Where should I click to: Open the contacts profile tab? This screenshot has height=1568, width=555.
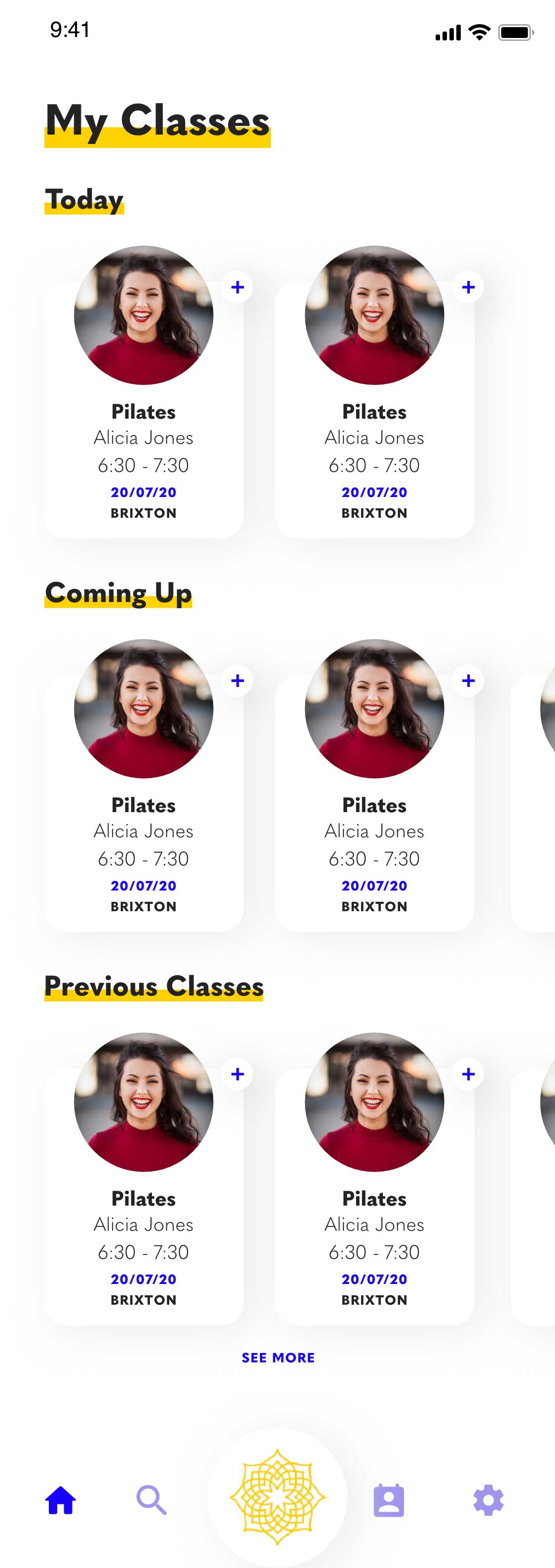tap(389, 1500)
